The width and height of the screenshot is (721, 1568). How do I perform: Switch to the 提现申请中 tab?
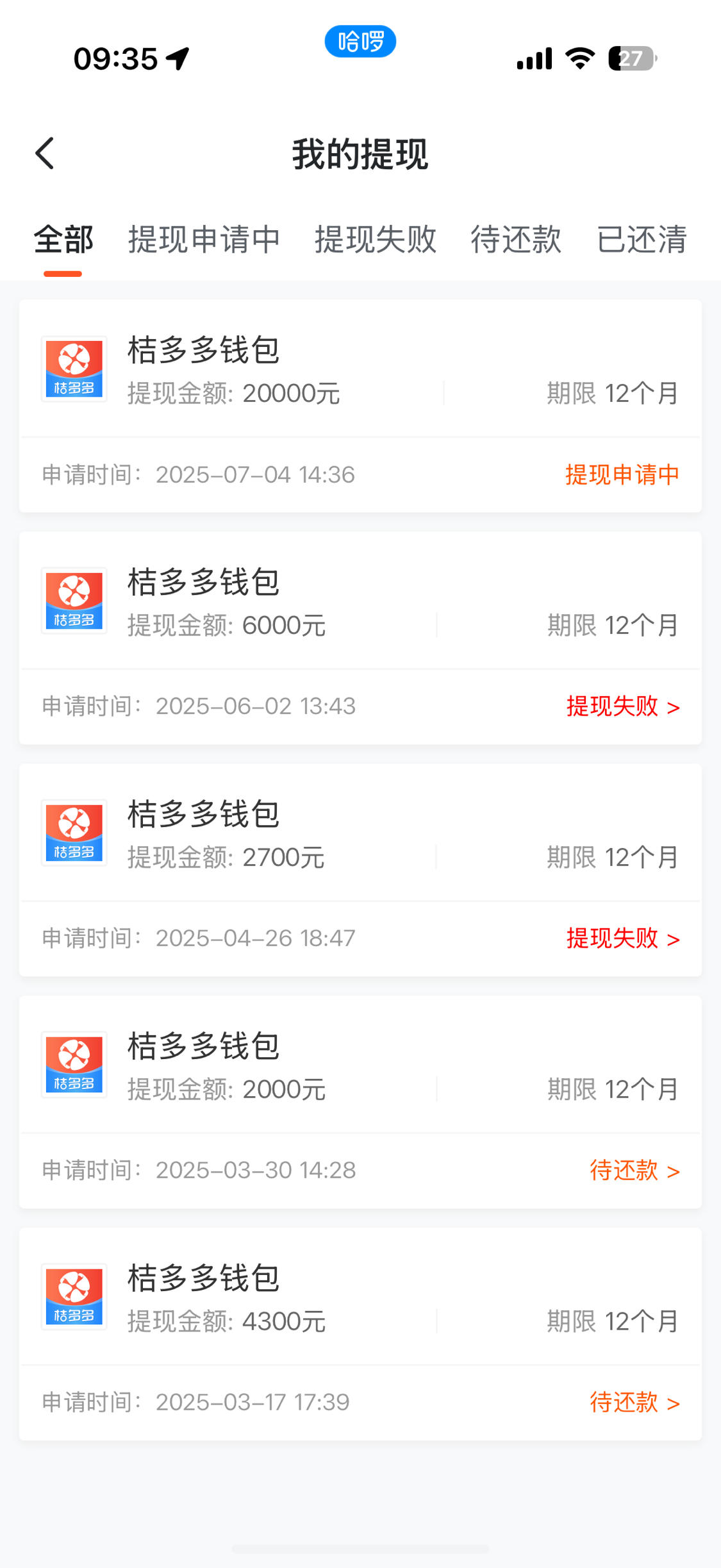(204, 240)
